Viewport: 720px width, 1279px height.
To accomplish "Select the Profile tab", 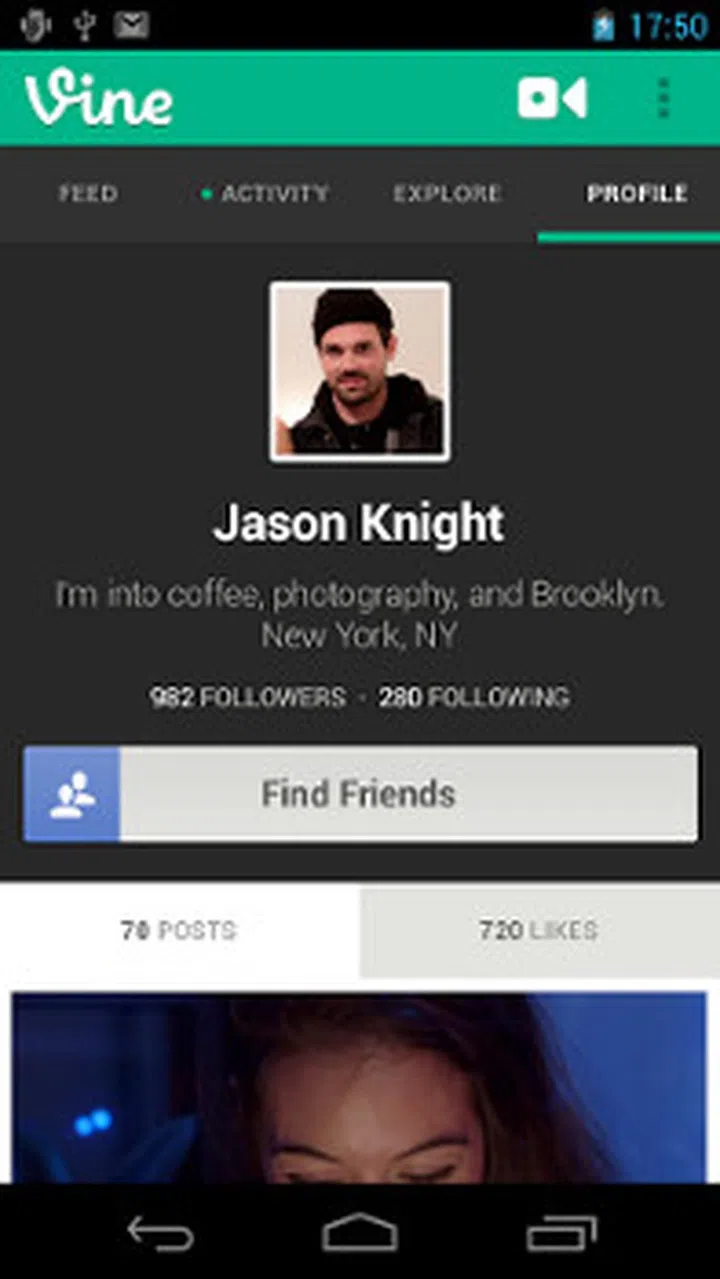I will click(x=636, y=194).
